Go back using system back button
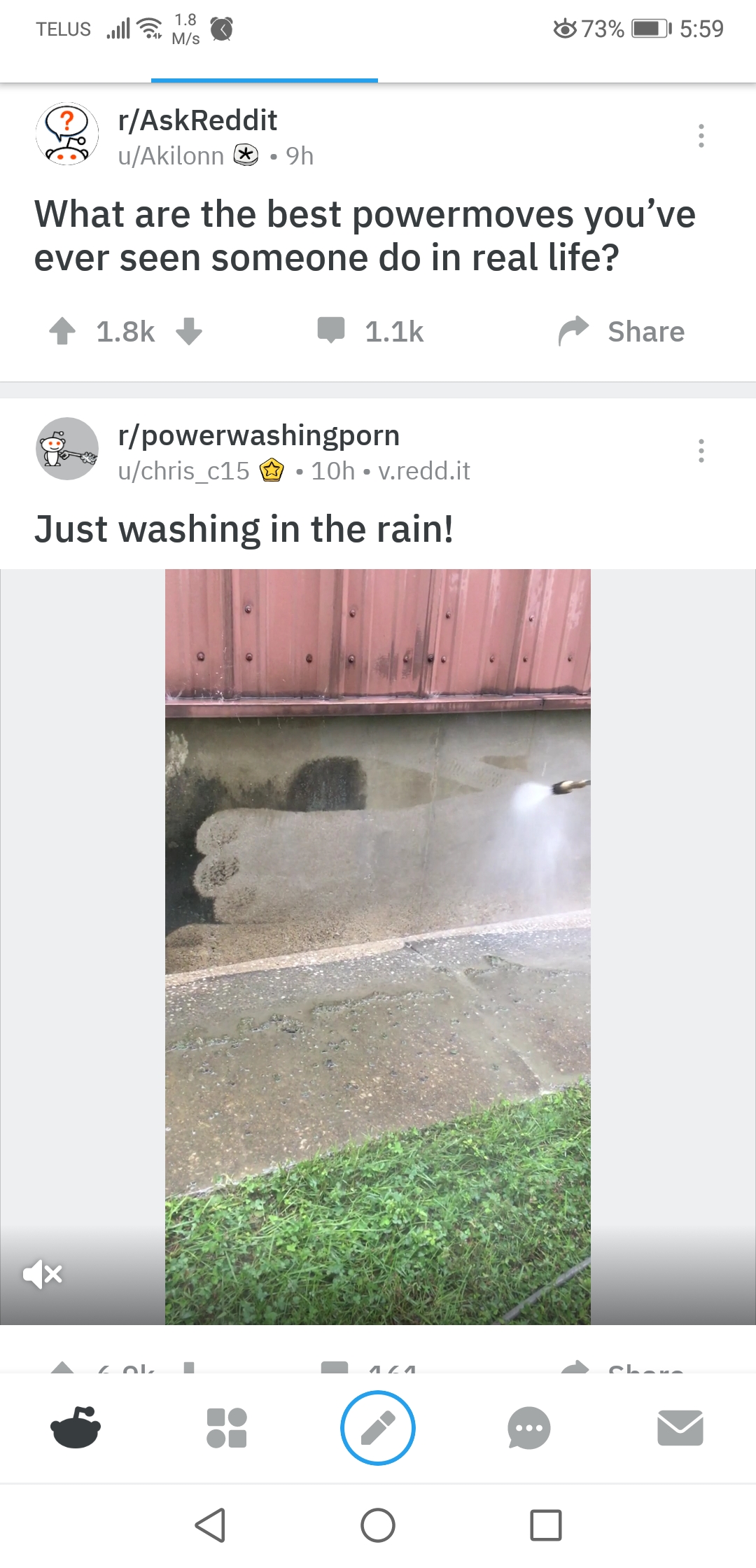Image resolution: width=756 pixels, height=1568 pixels. [x=210, y=1525]
